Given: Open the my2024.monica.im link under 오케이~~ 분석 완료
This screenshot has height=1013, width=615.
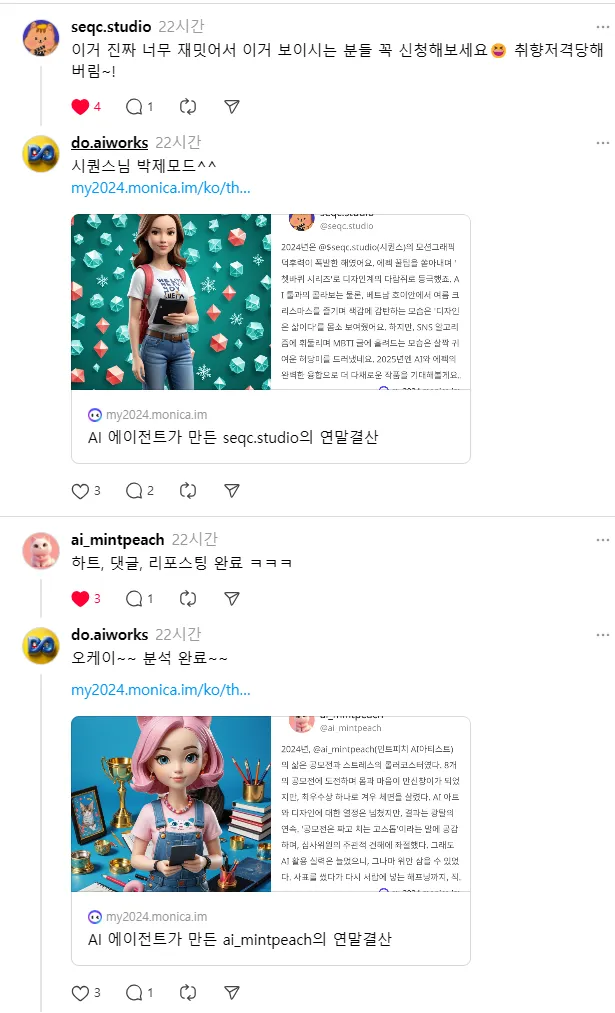Looking at the screenshot, I should point(161,690).
